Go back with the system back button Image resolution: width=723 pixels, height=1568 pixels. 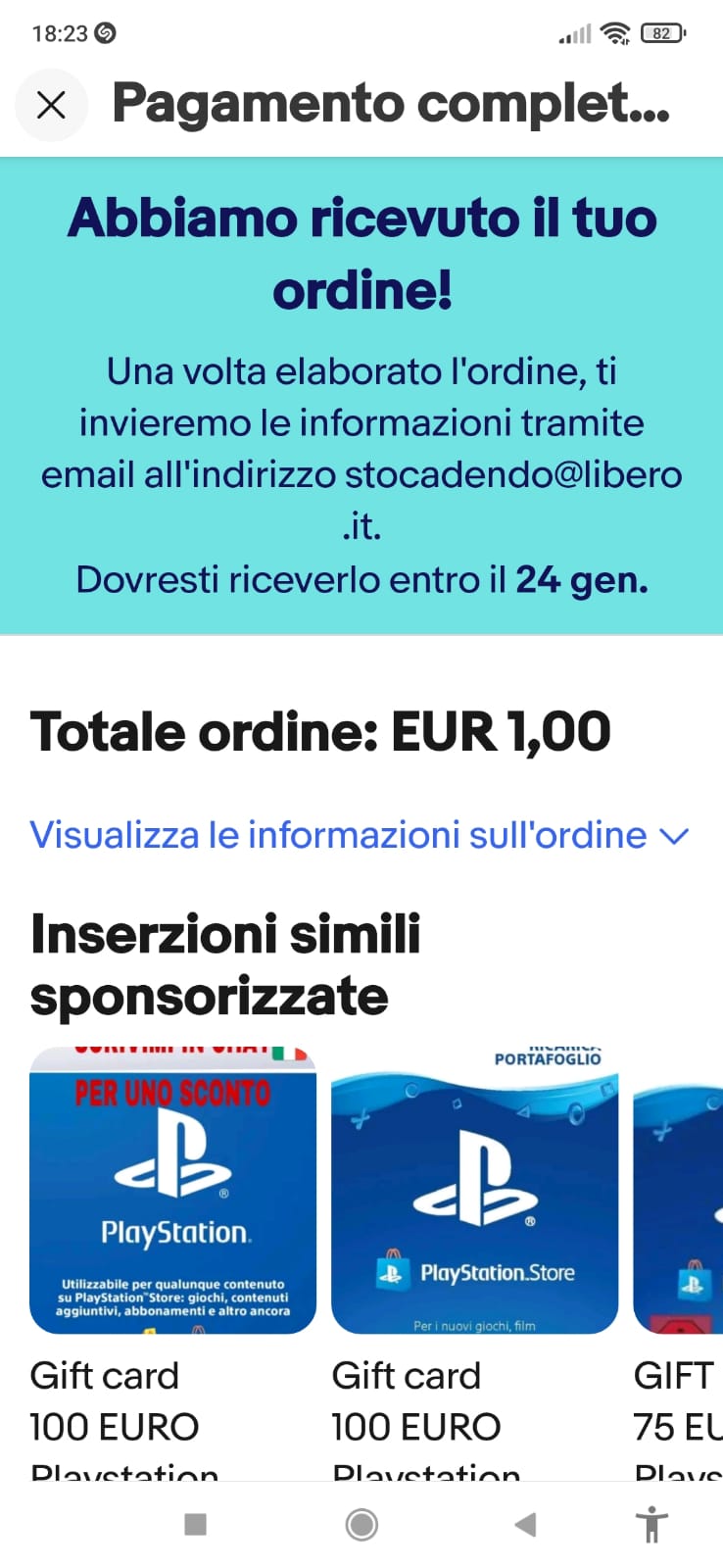tap(525, 1524)
